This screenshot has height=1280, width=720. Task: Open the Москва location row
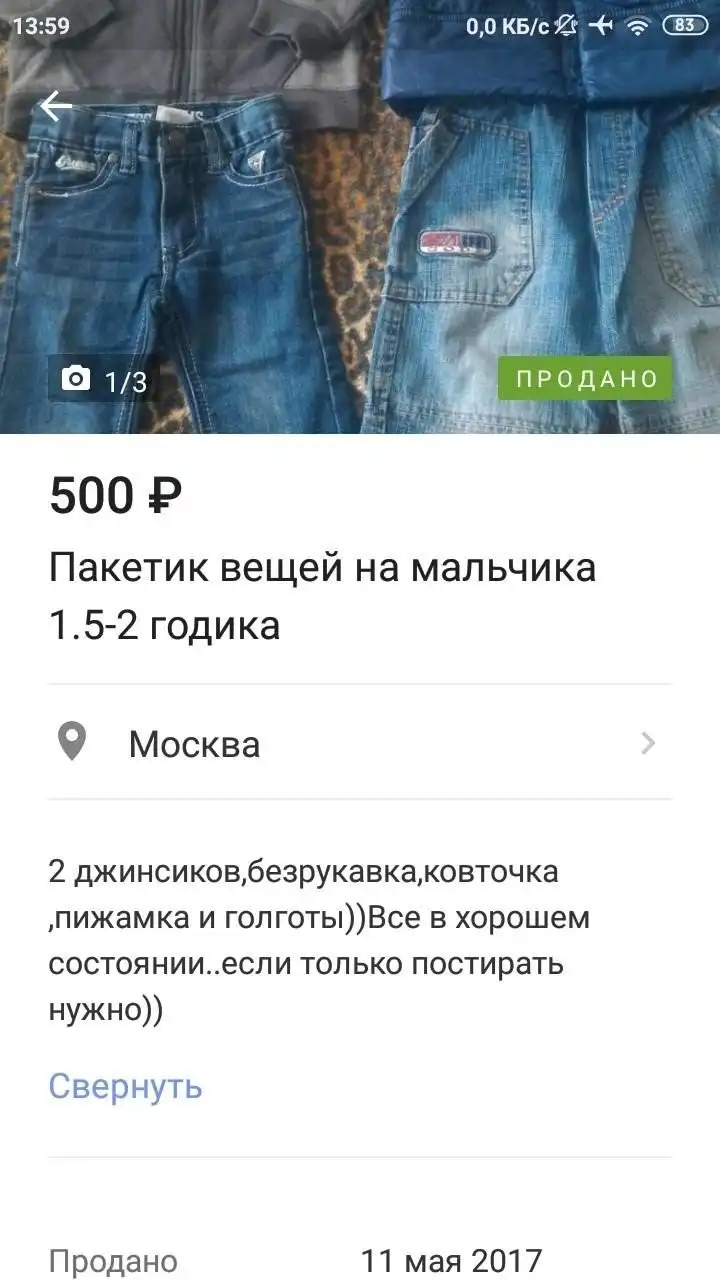(x=360, y=743)
